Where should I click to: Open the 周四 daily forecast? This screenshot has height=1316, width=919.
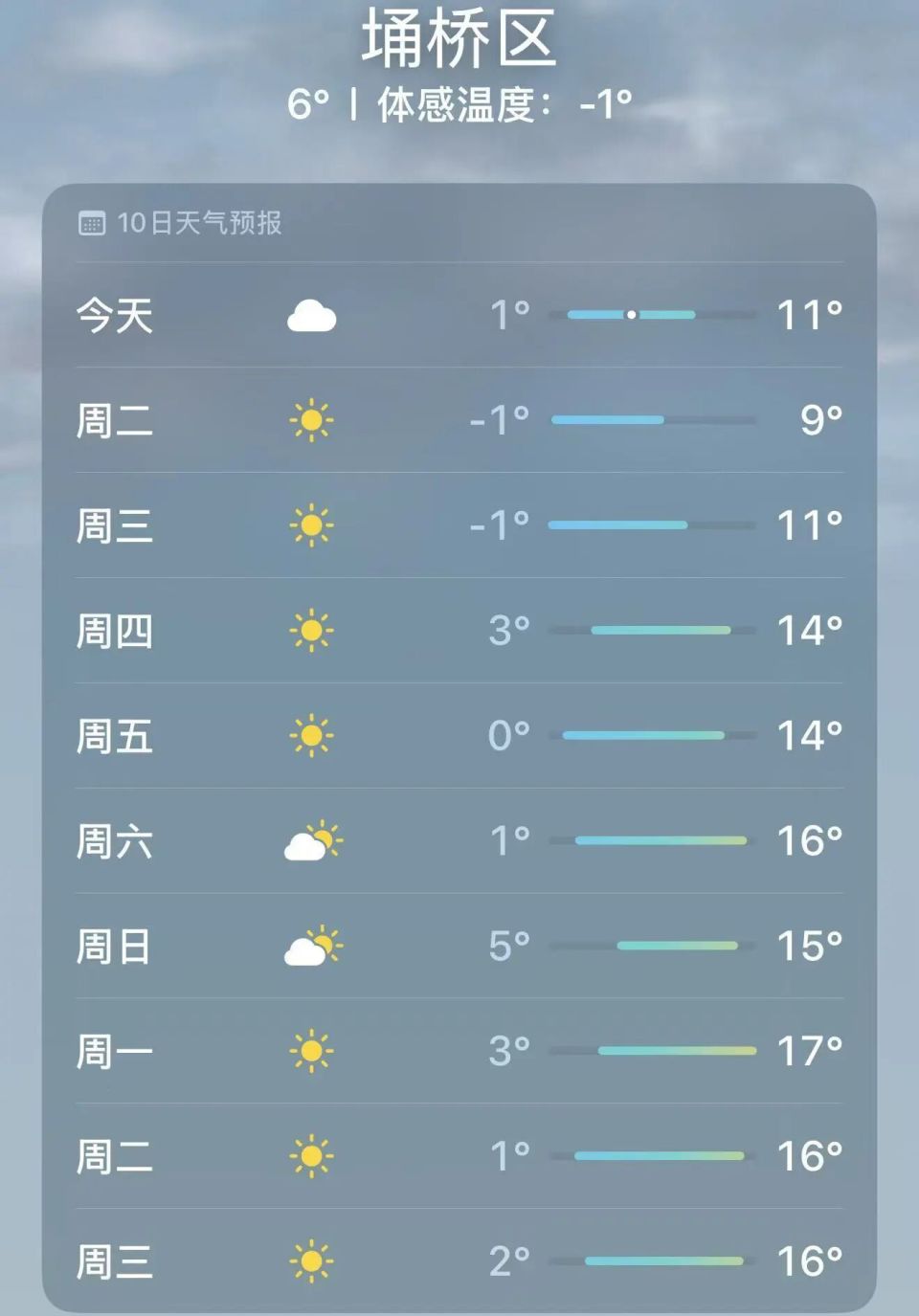click(459, 630)
